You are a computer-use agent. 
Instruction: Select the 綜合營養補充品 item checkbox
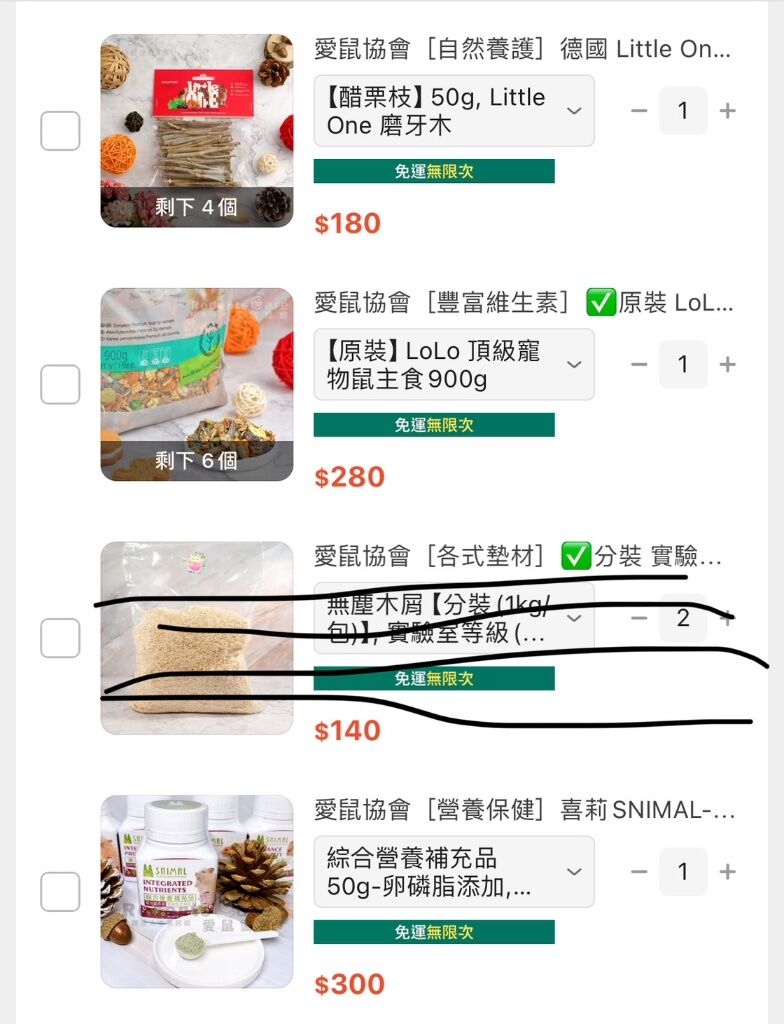tap(60, 892)
